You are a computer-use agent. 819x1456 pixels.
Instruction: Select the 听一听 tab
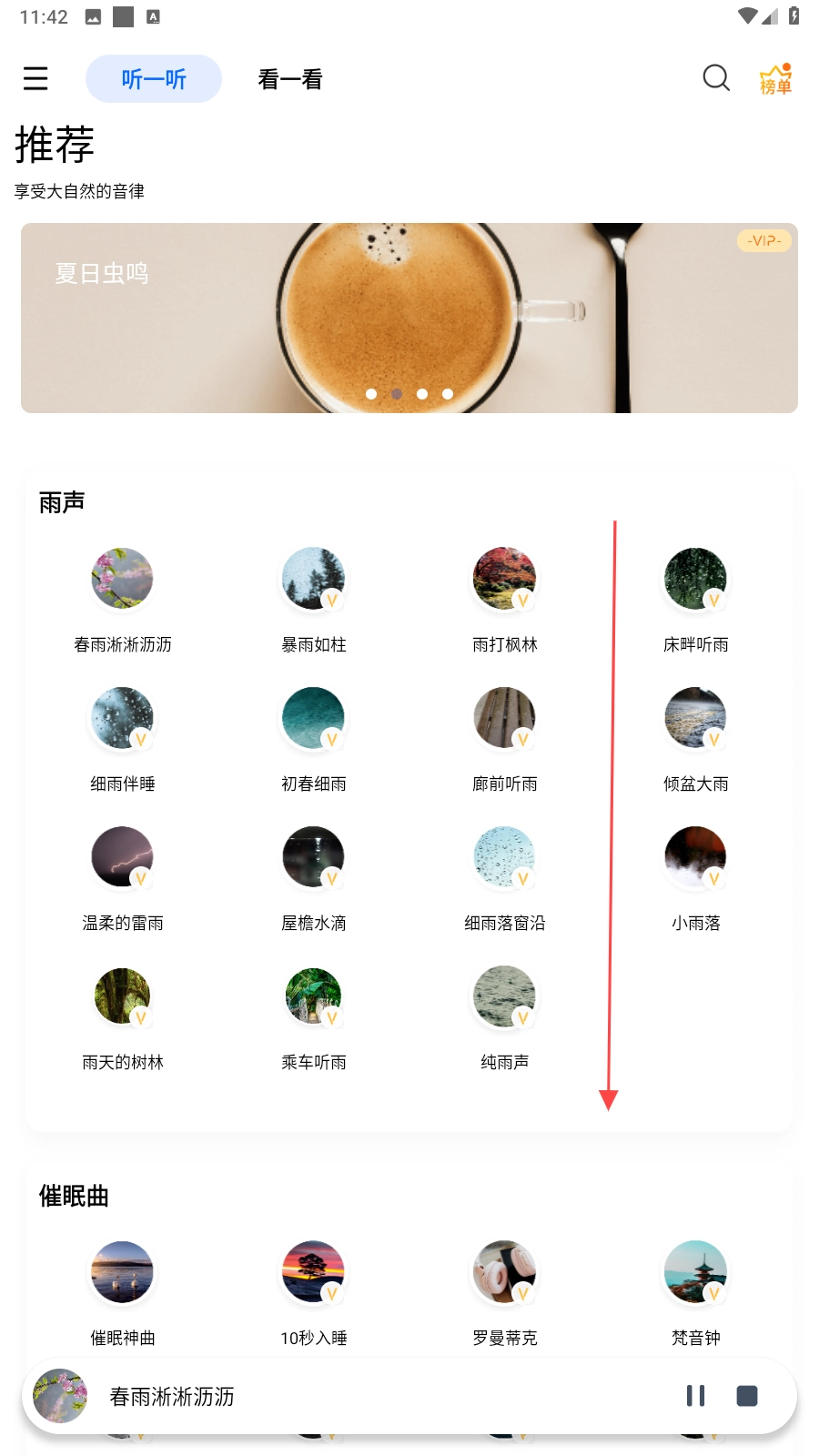[x=154, y=79]
